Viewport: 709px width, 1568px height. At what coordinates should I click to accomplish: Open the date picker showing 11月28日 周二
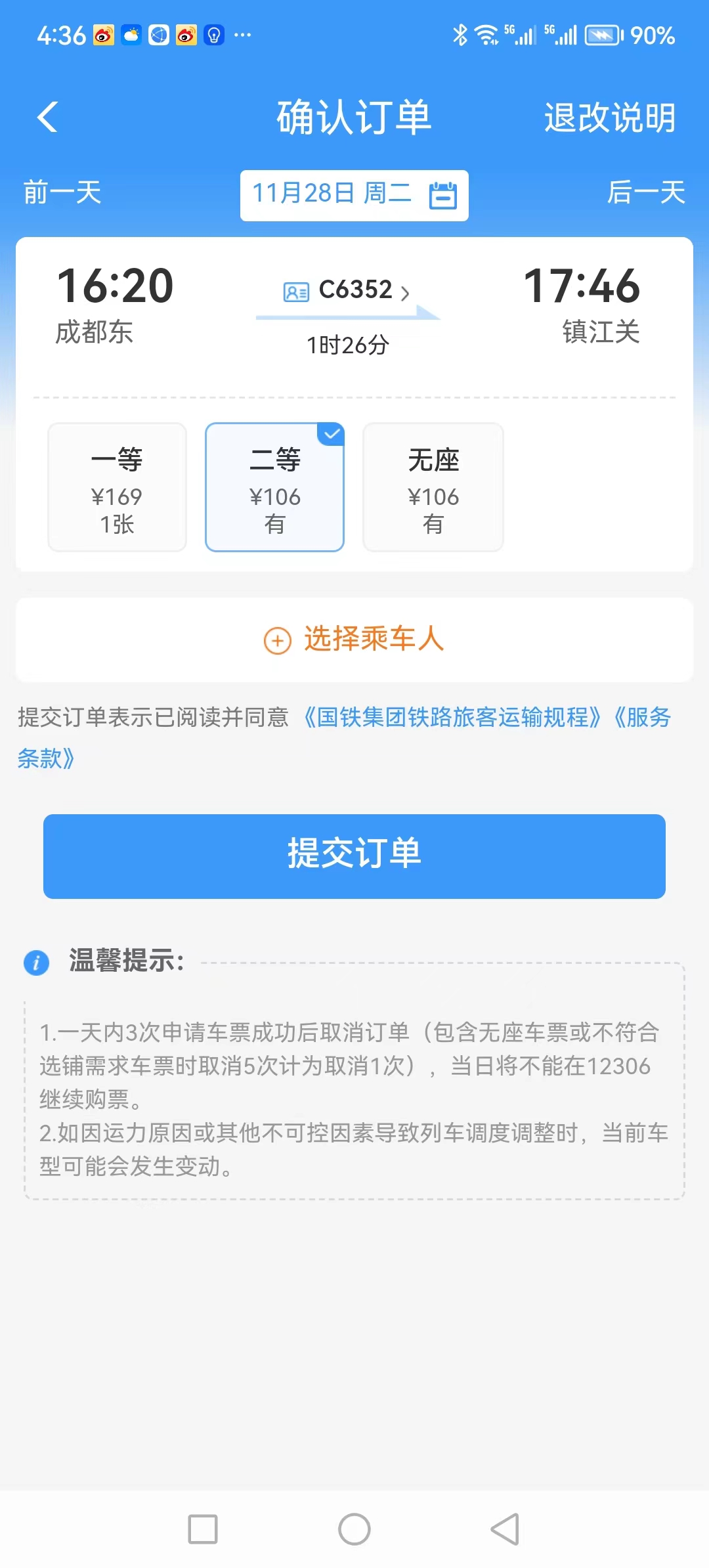click(x=354, y=195)
